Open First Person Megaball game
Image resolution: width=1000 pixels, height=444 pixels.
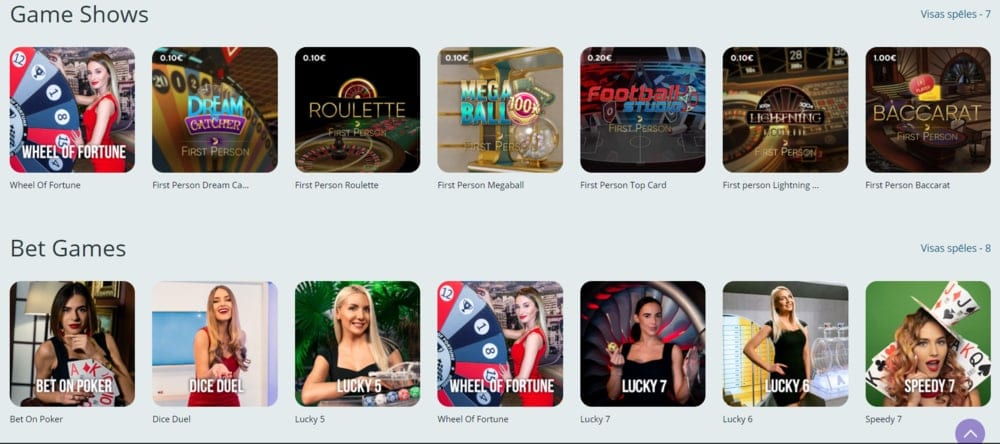click(x=500, y=110)
